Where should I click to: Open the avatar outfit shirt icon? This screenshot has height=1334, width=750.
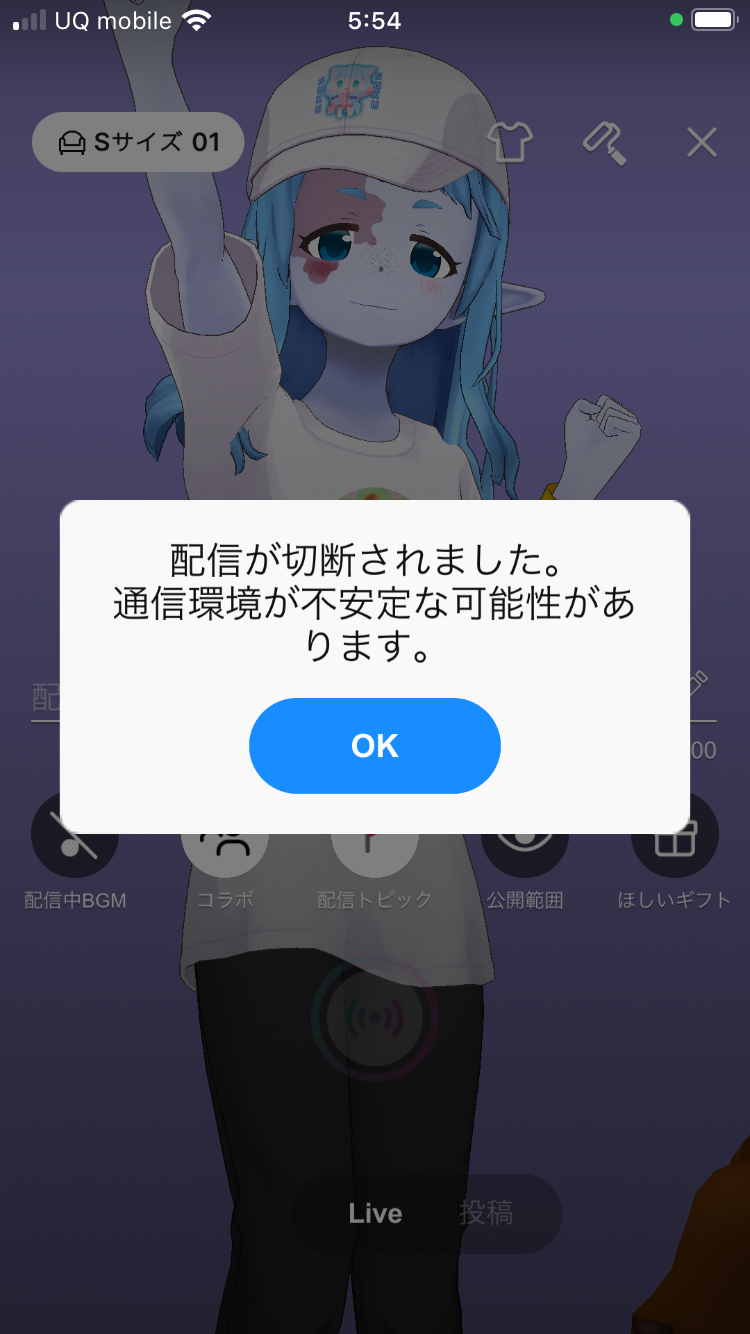pos(509,143)
